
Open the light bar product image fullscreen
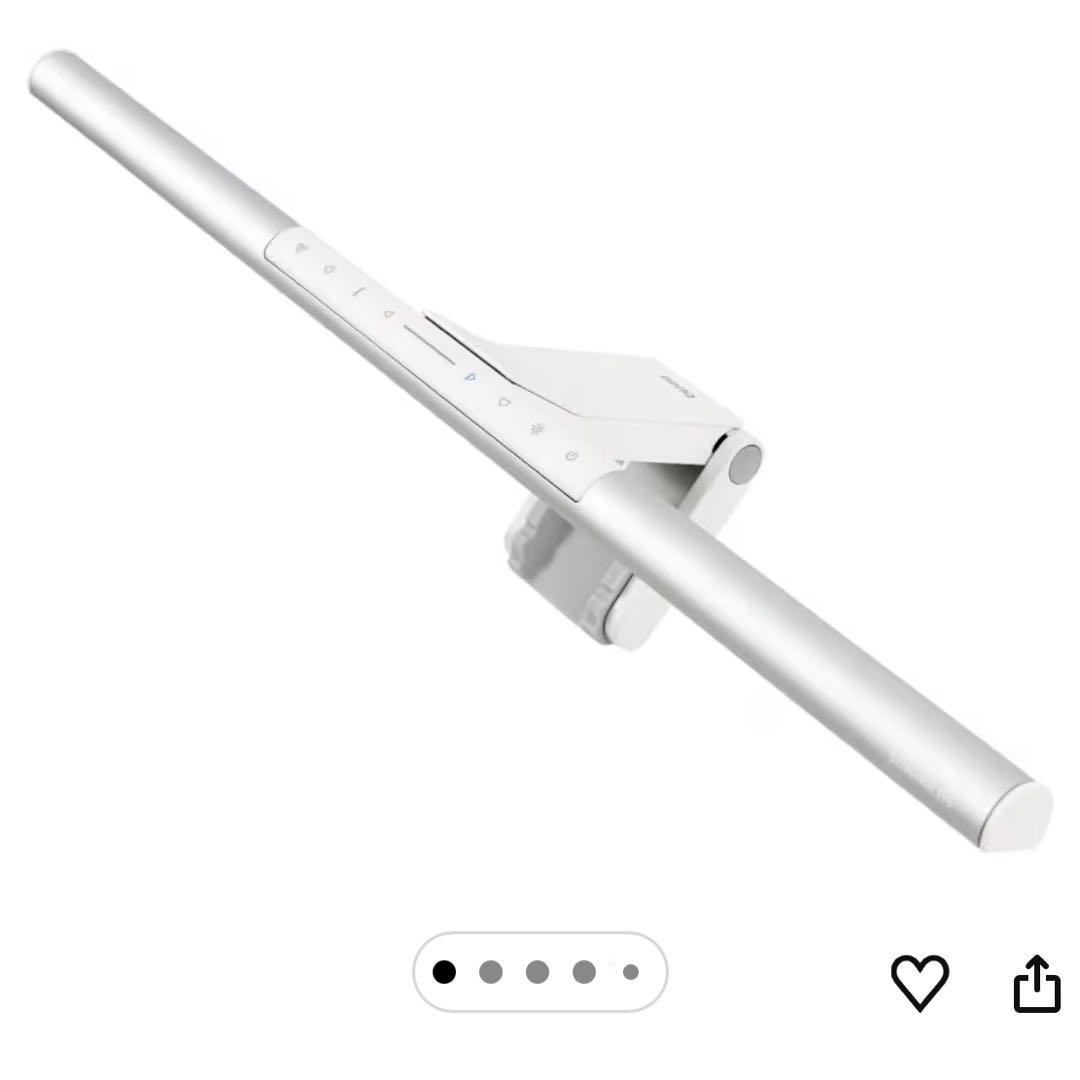(540, 450)
